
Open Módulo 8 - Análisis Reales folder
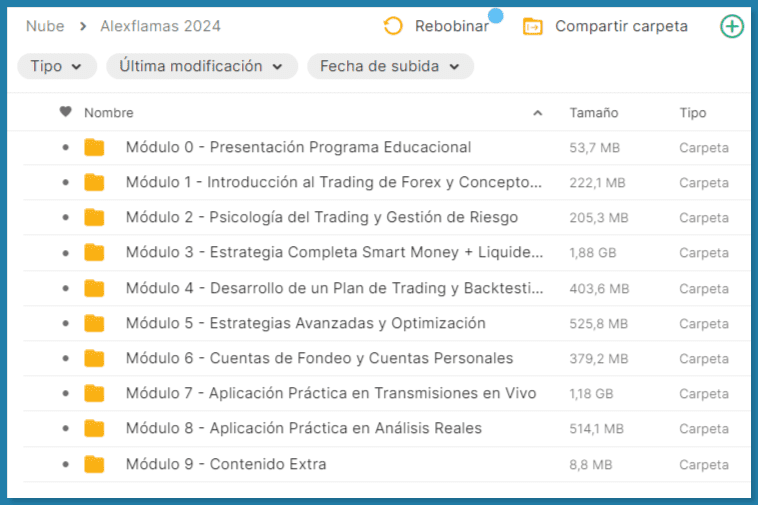pos(303,428)
